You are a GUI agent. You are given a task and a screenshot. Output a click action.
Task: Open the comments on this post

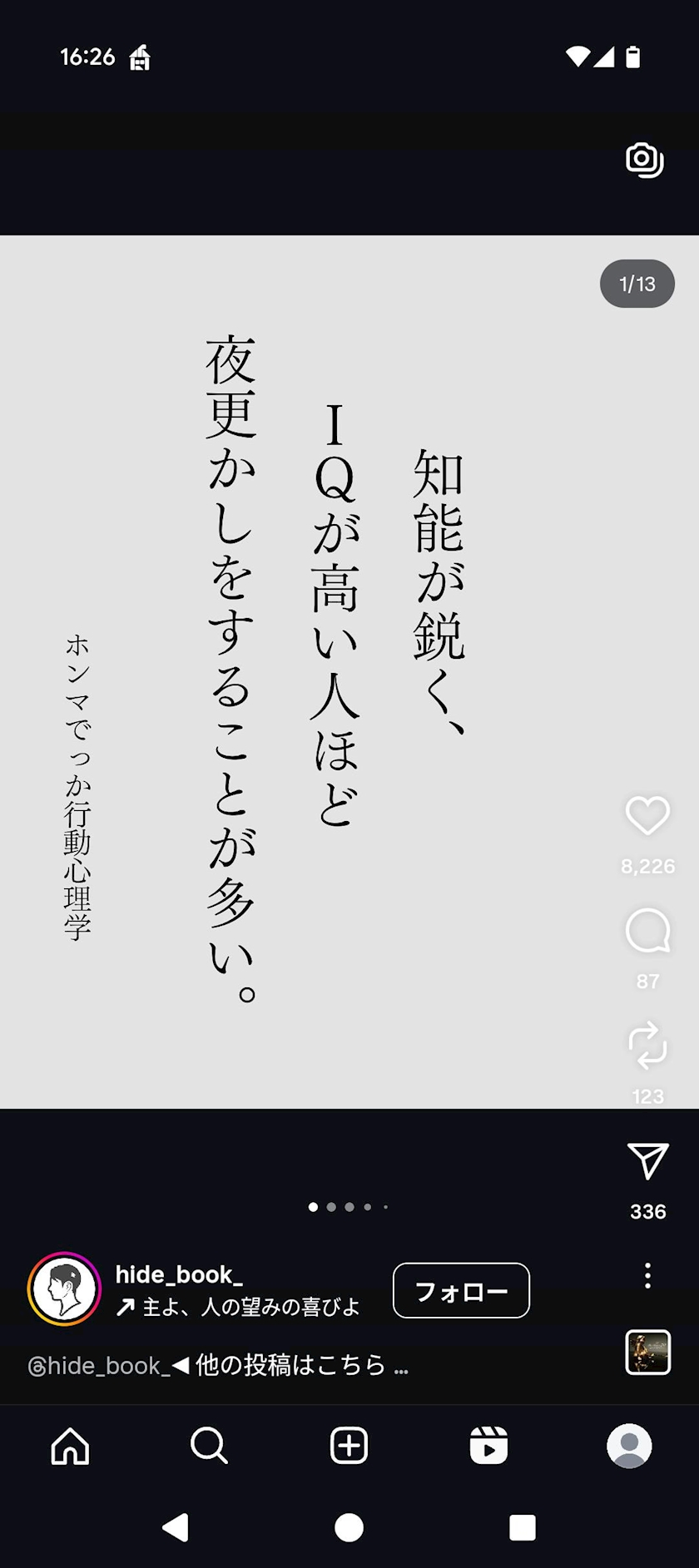[647, 931]
